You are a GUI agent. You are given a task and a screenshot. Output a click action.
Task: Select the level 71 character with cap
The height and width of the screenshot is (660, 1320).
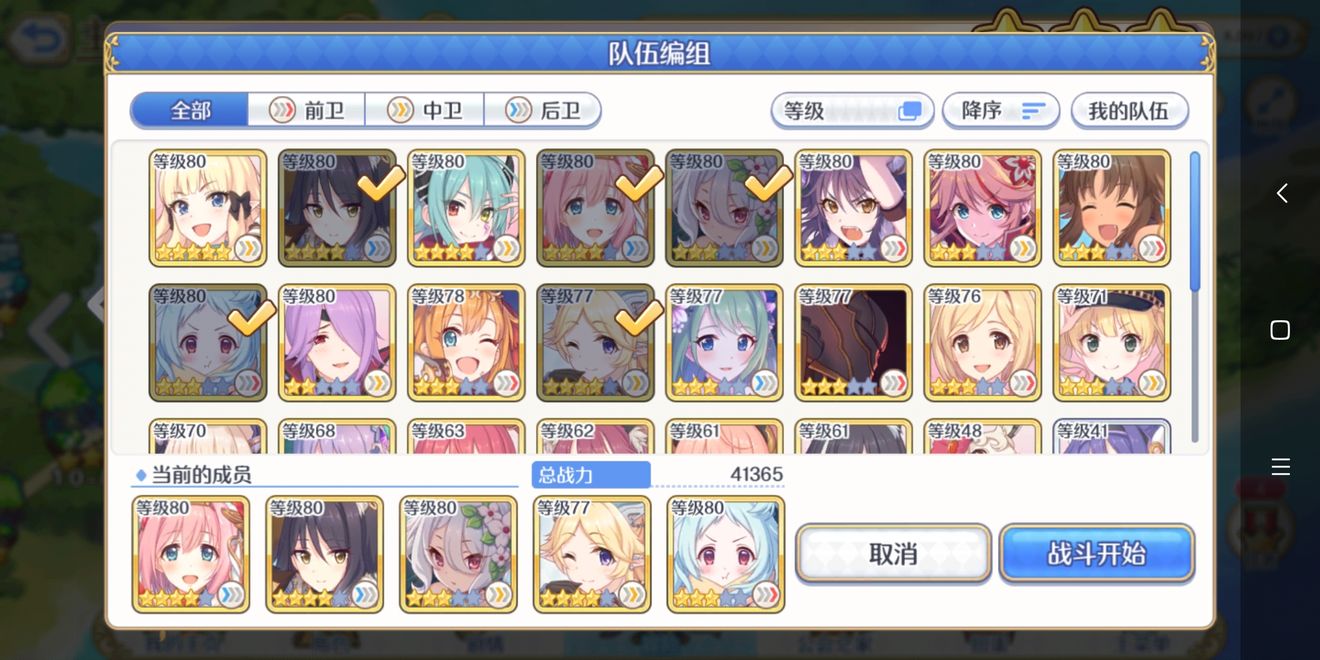pos(1111,342)
